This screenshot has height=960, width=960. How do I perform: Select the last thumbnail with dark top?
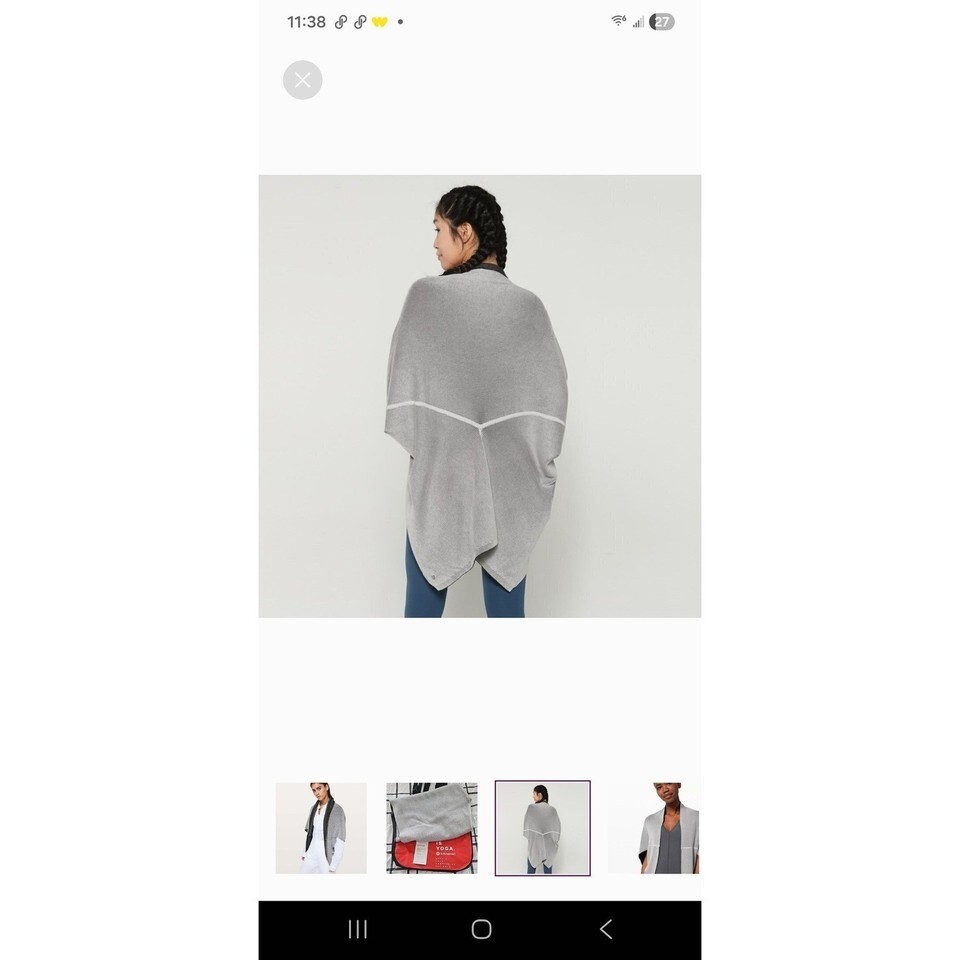[x=654, y=828]
